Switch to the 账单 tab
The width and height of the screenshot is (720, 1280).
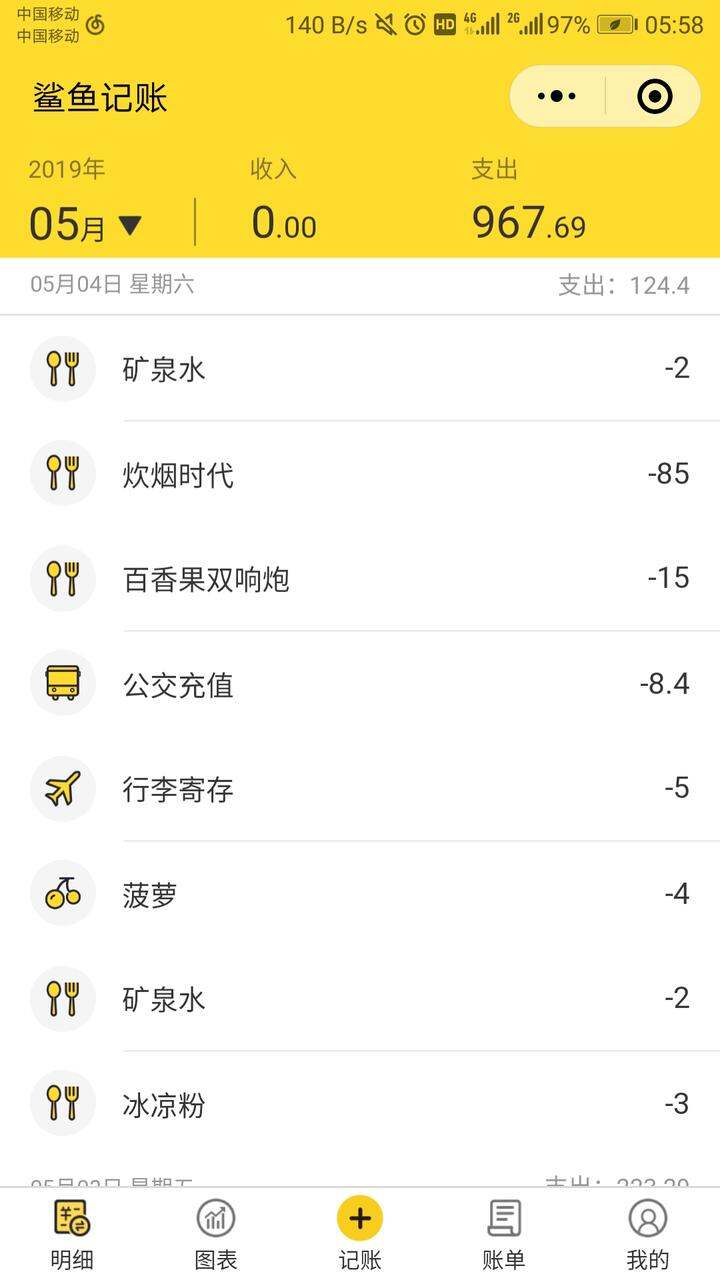coord(504,1234)
